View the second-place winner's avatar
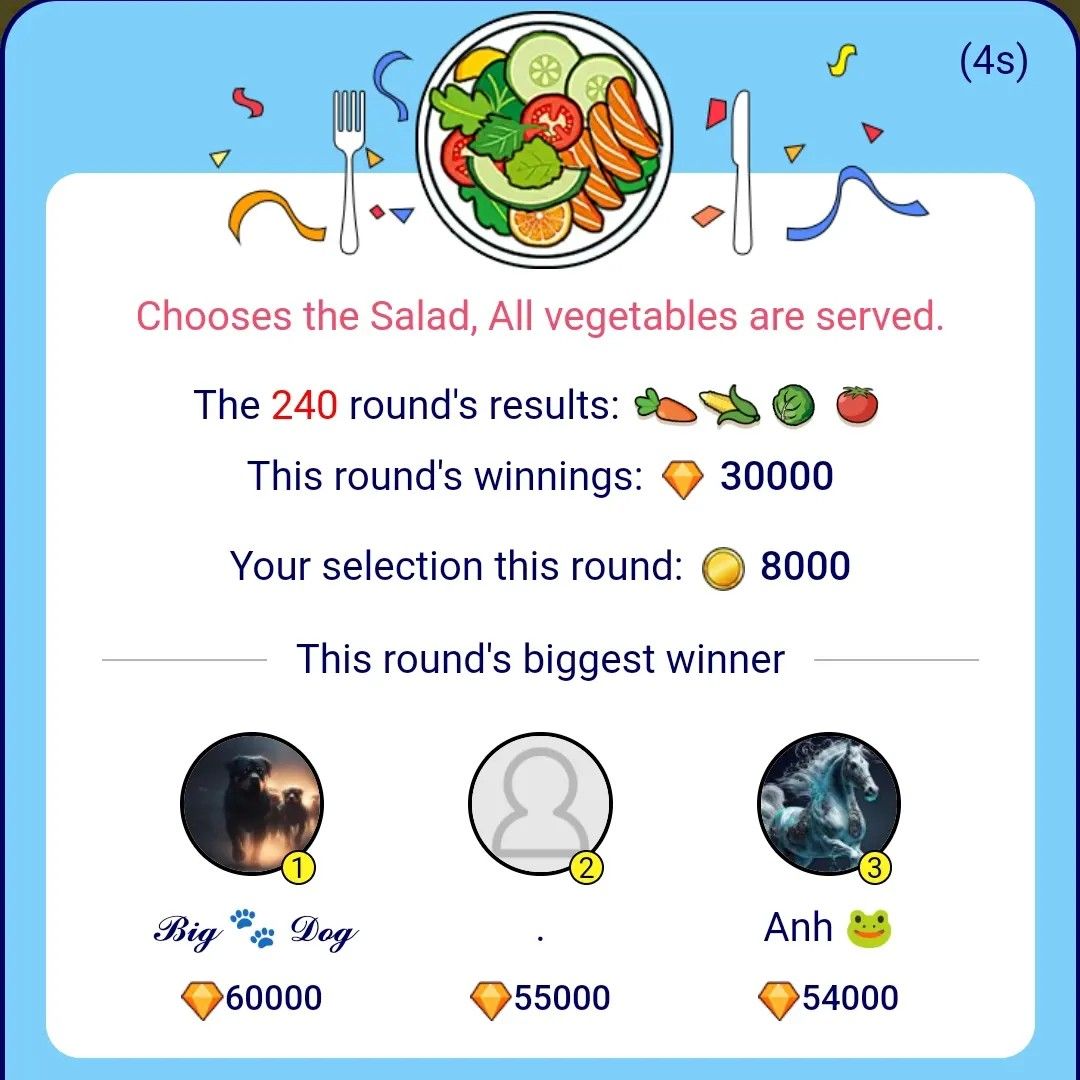Image resolution: width=1080 pixels, height=1080 pixels. coord(540,803)
